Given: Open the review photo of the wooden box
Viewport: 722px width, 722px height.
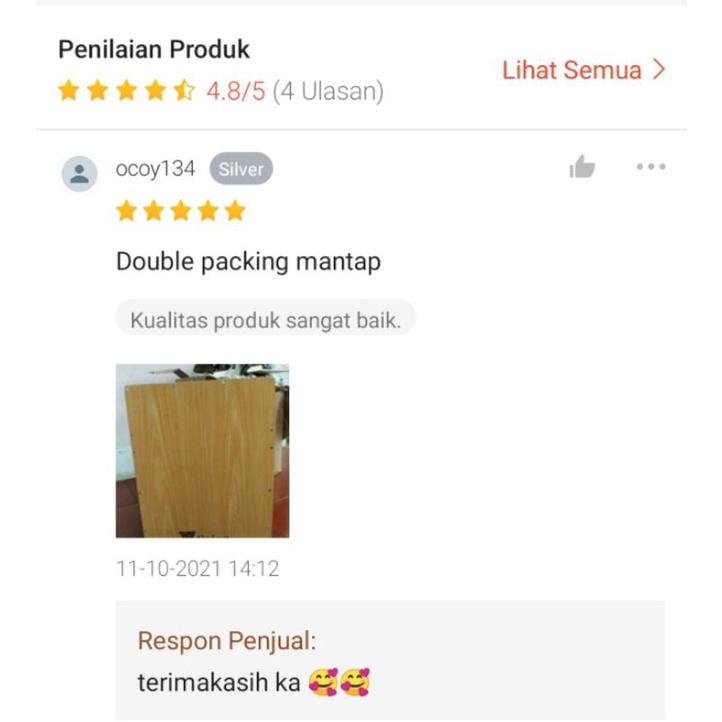Looking at the screenshot, I should (202, 450).
